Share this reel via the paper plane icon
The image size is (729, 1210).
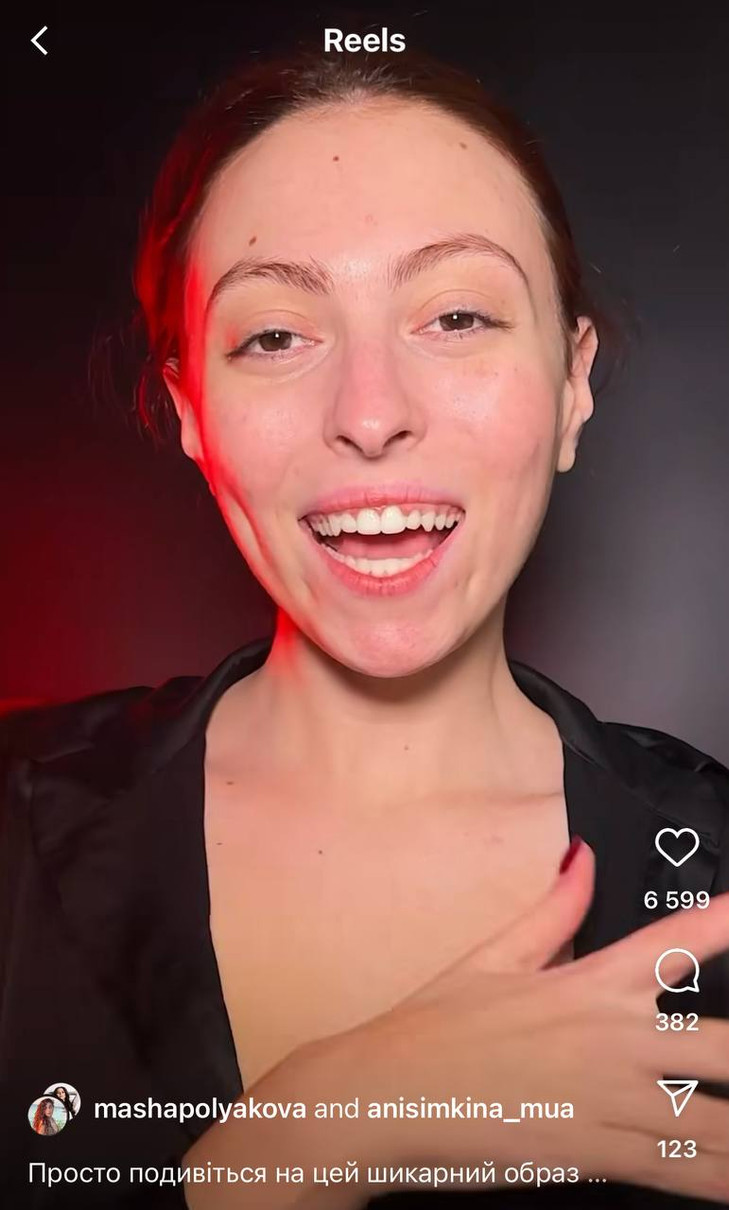click(x=677, y=1097)
